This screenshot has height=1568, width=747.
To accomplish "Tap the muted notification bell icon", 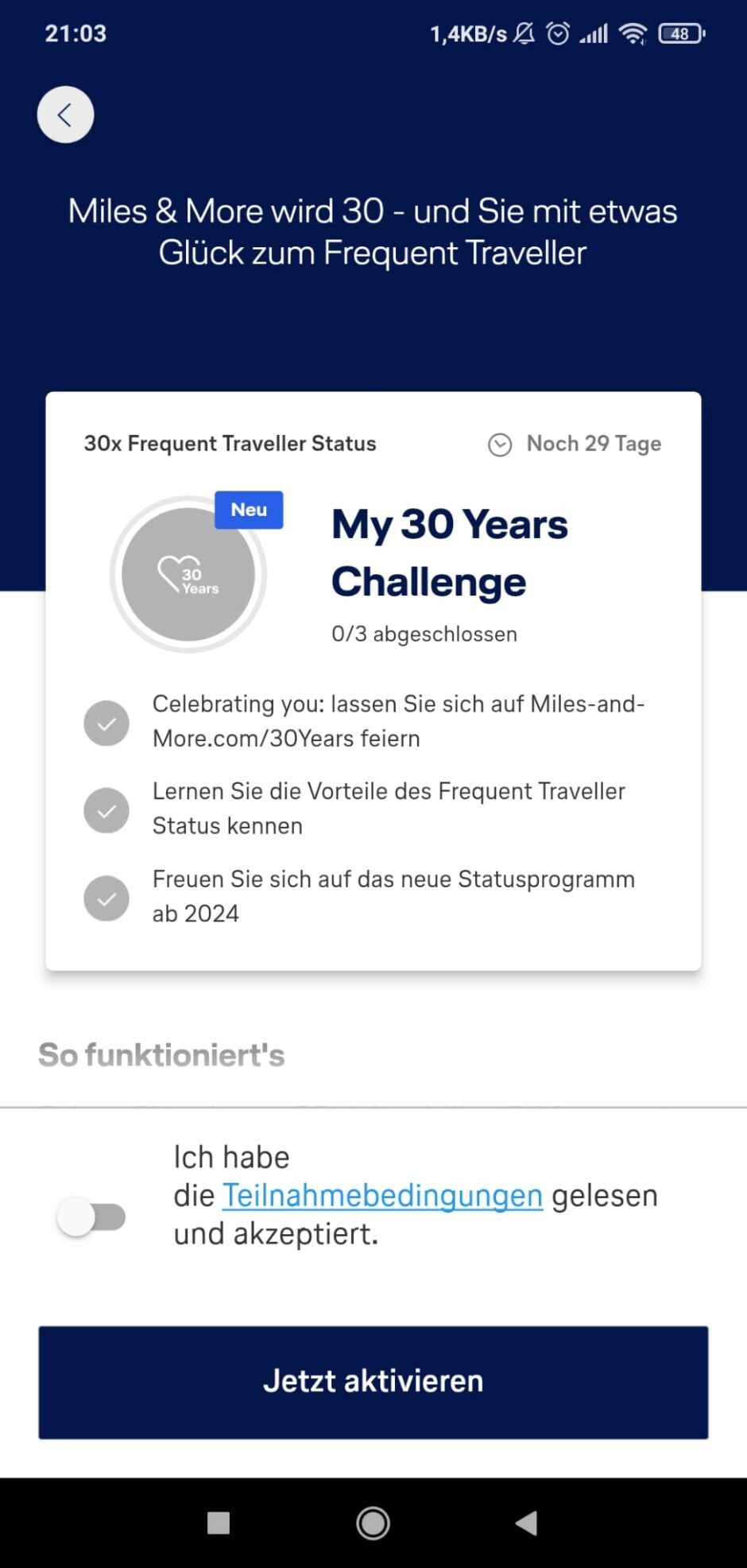I will click(524, 33).
